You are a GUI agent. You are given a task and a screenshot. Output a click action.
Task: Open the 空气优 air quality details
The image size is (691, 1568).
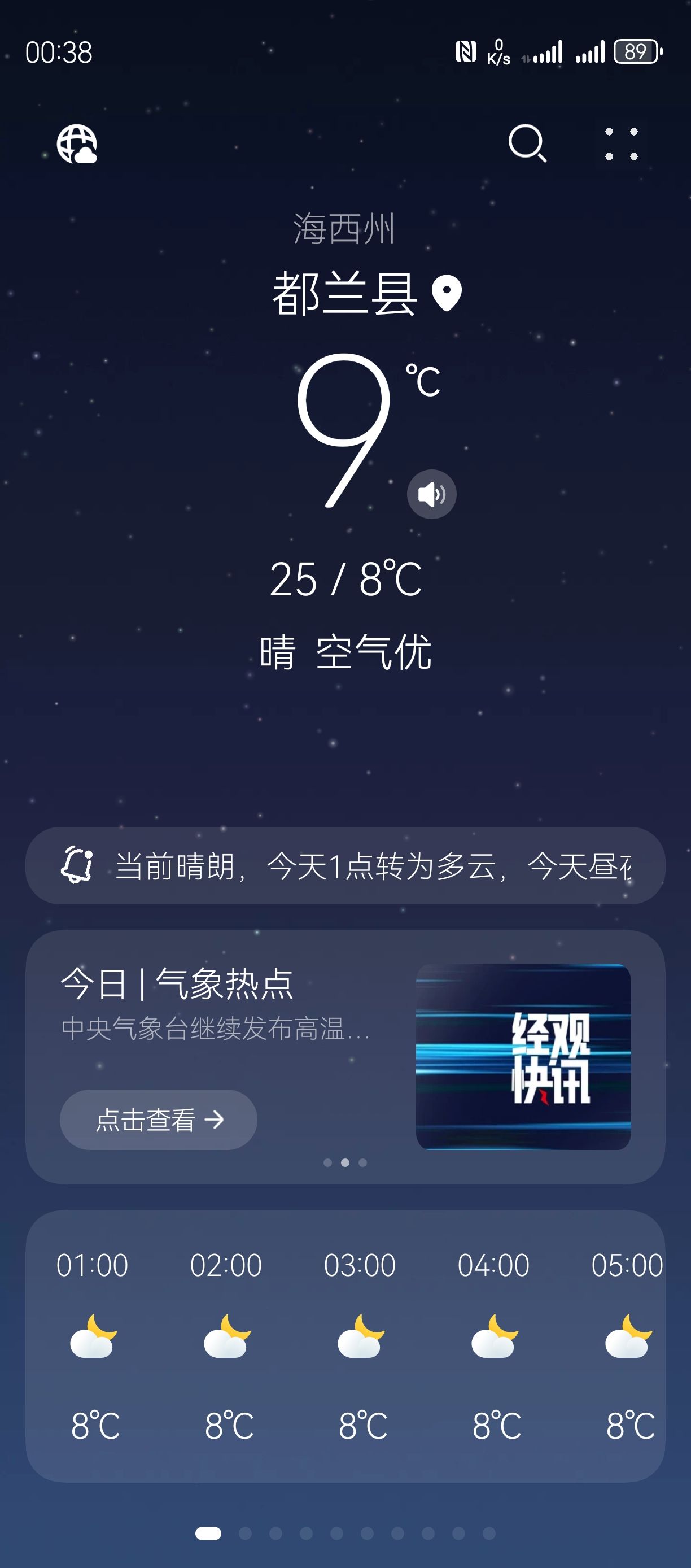374,652
